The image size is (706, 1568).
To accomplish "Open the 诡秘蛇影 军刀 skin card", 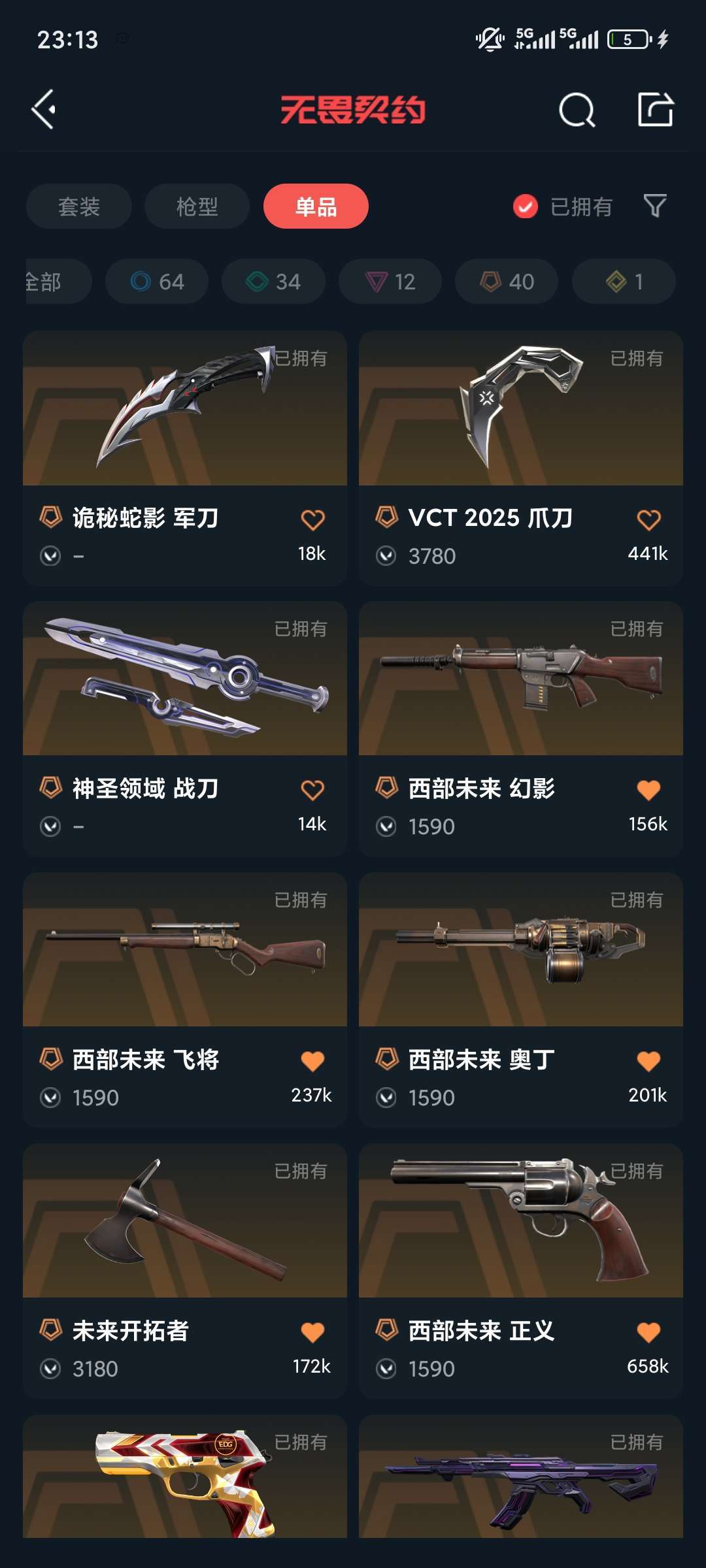I will (185, 458).
